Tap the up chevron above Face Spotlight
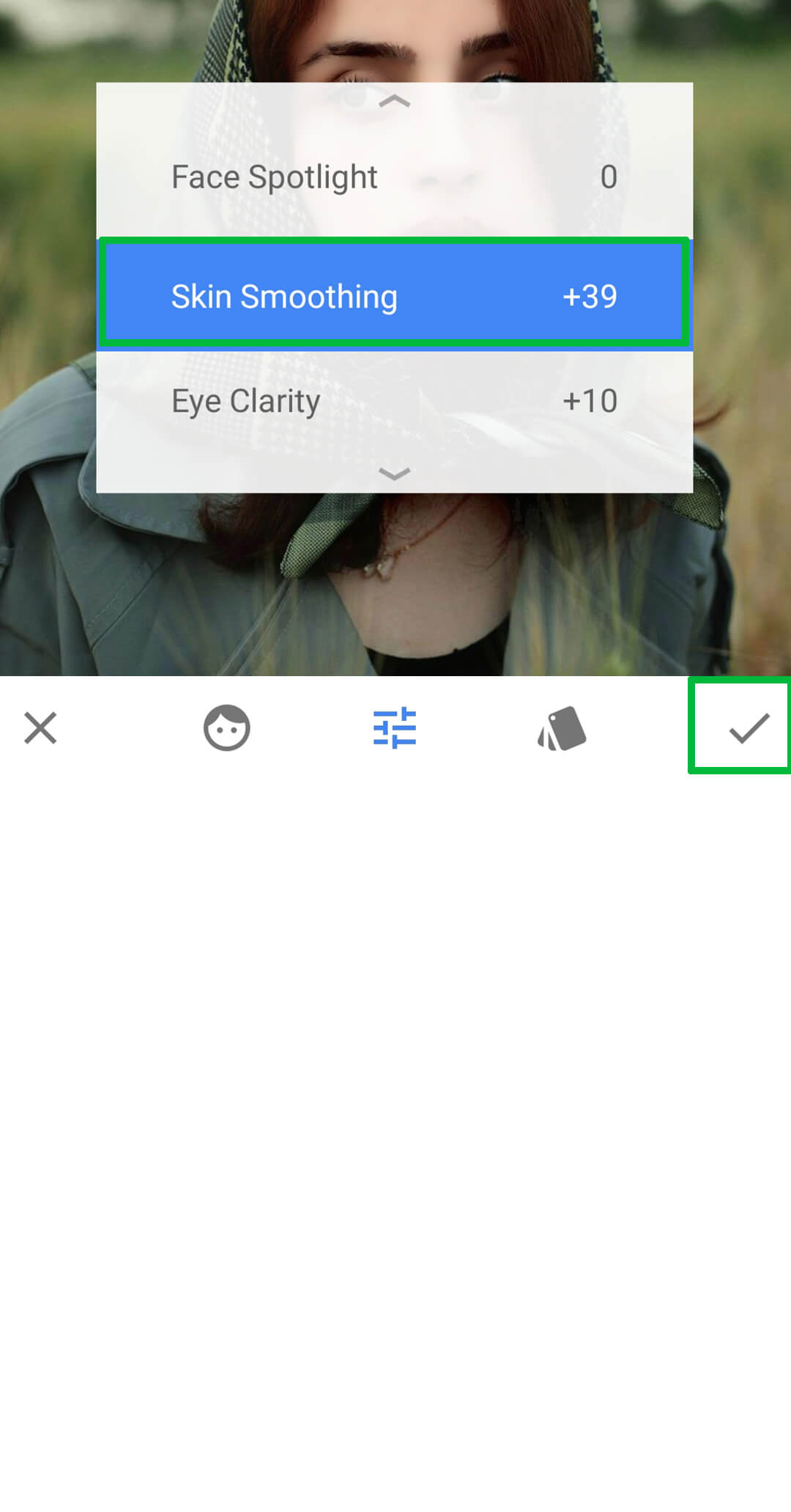 pyautogui.click(x=394, y=101)
